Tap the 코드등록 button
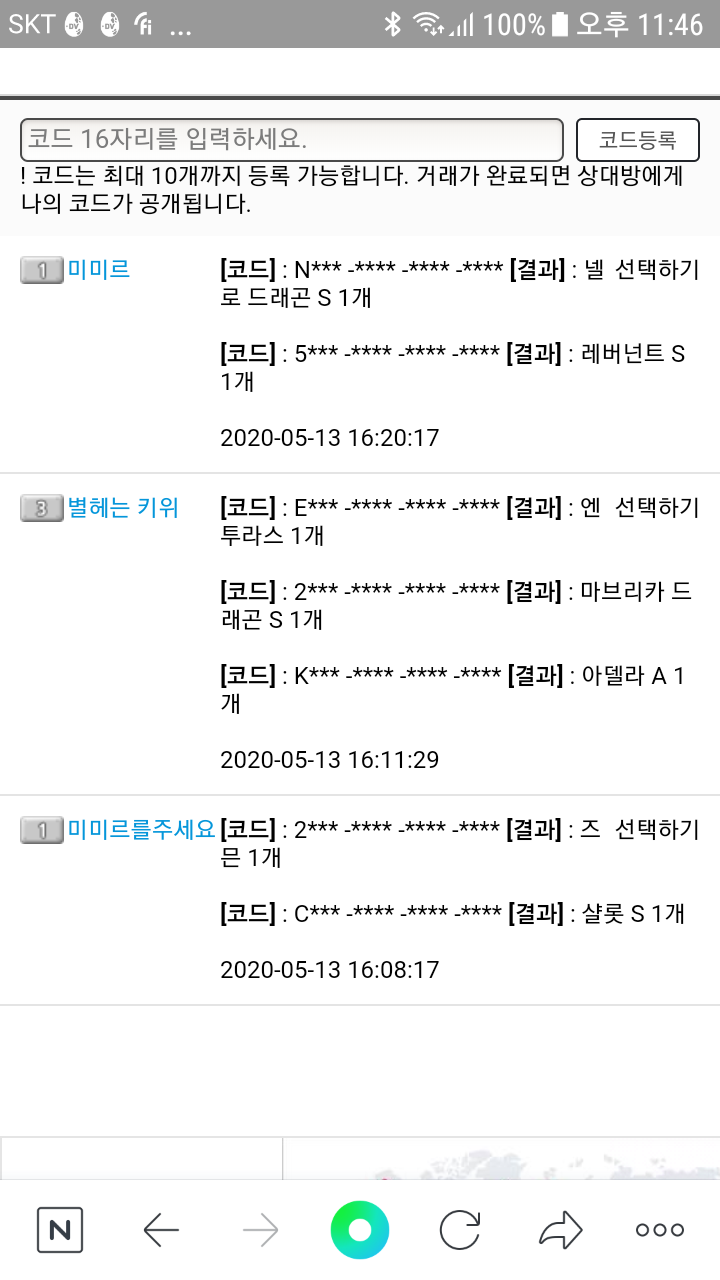Viewport: 720px width, 1280px height. (x=638, y=139)
